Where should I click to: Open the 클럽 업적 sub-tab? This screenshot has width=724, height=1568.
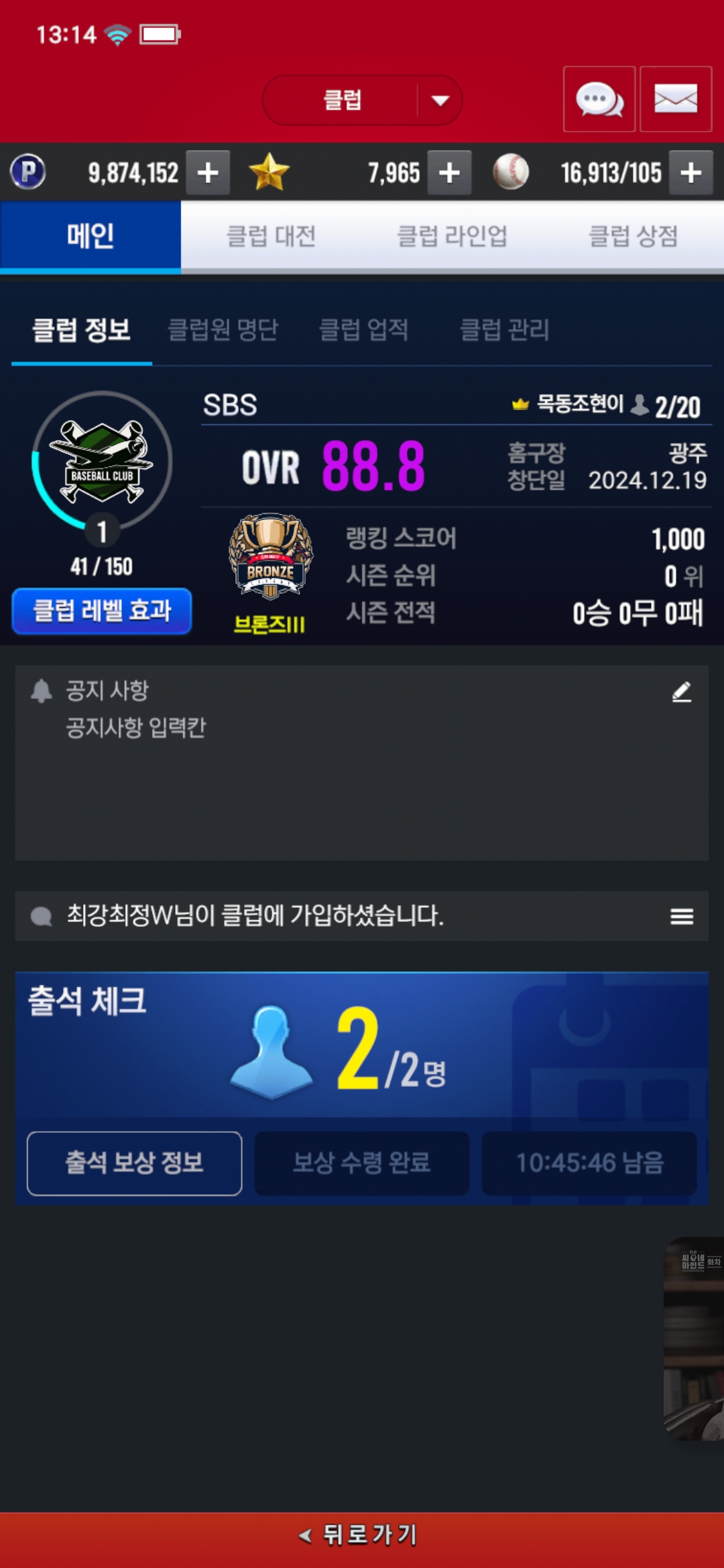(x=364, y=329)
